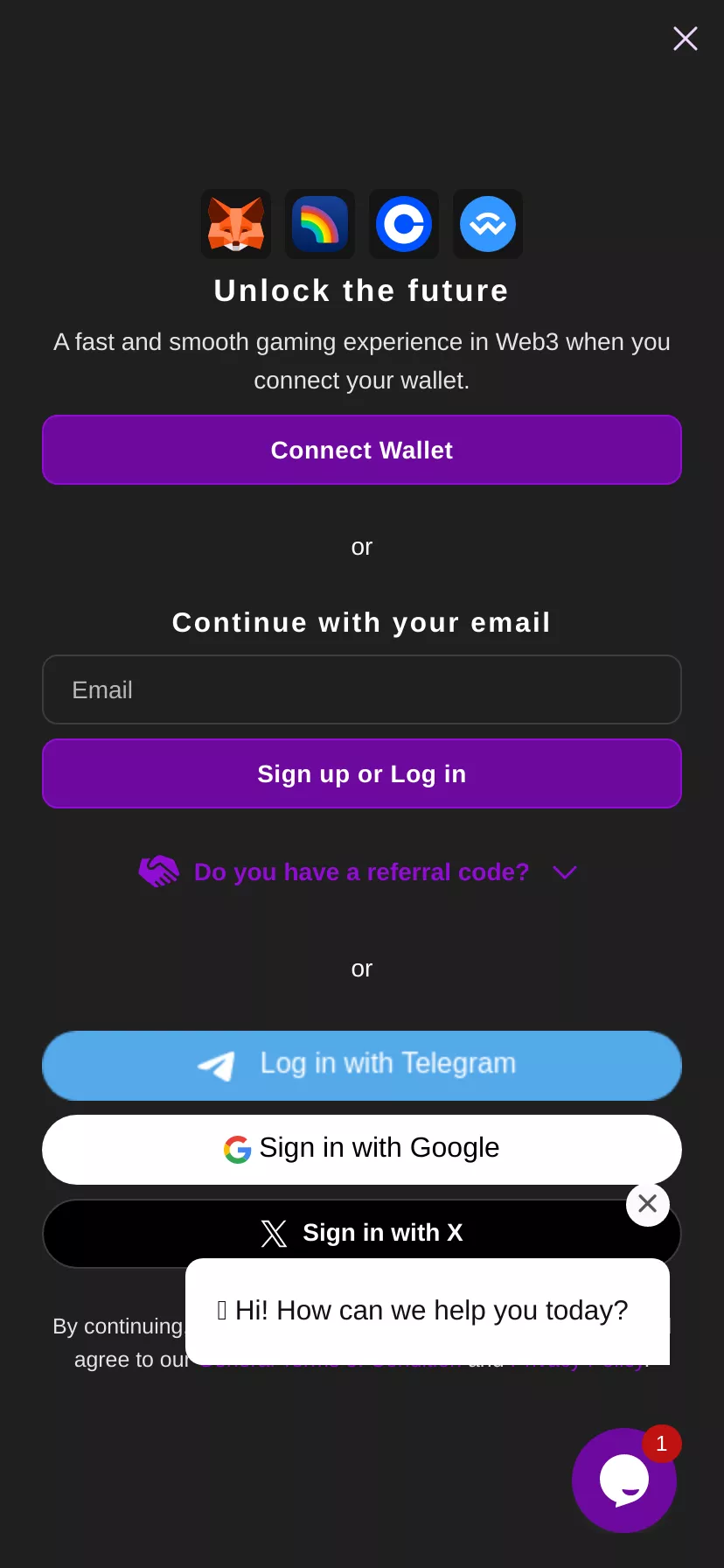Viewport: 724px width, 1568px height.
Task: Select the Rainbow wallet icon
Action: 320,224
